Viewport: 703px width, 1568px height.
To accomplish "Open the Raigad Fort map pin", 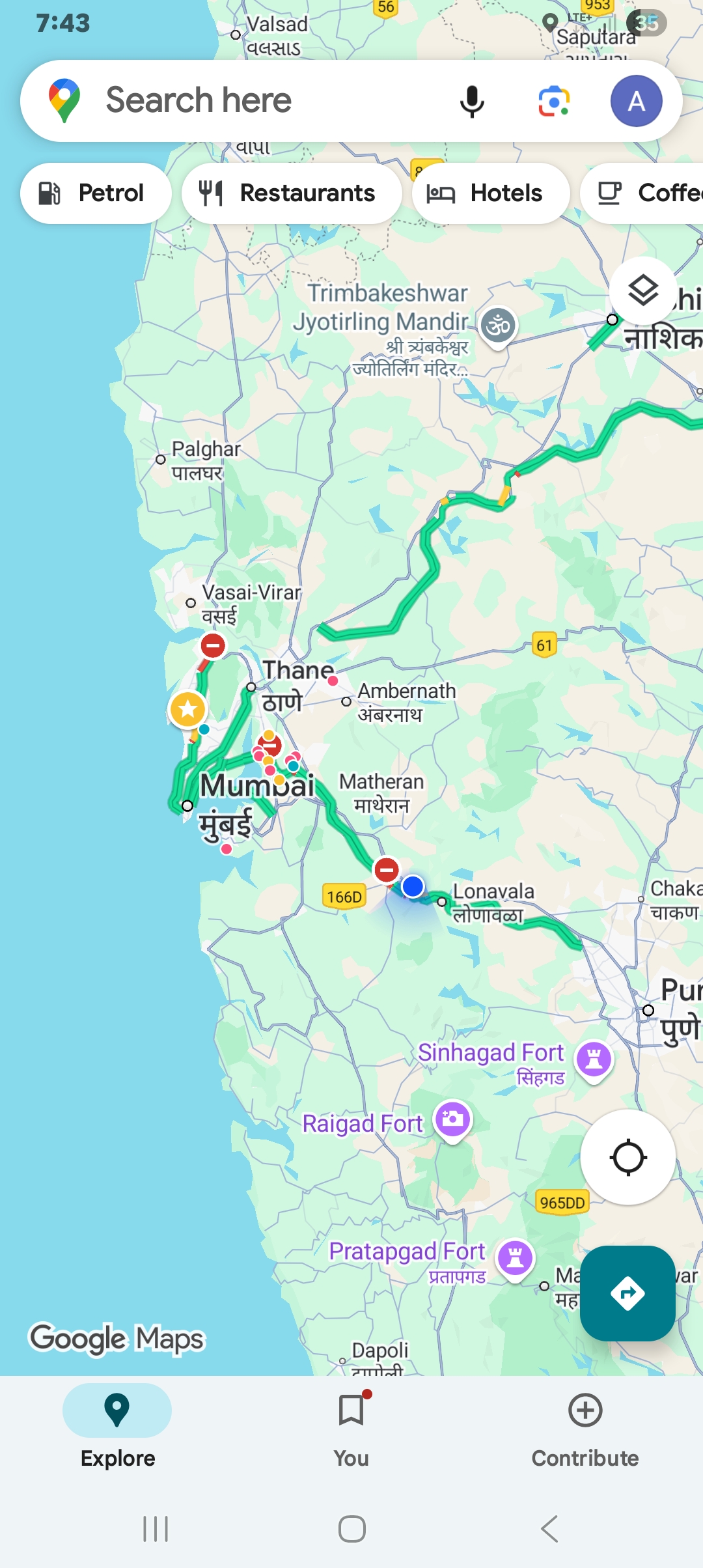I will [x=452, y=1120].
